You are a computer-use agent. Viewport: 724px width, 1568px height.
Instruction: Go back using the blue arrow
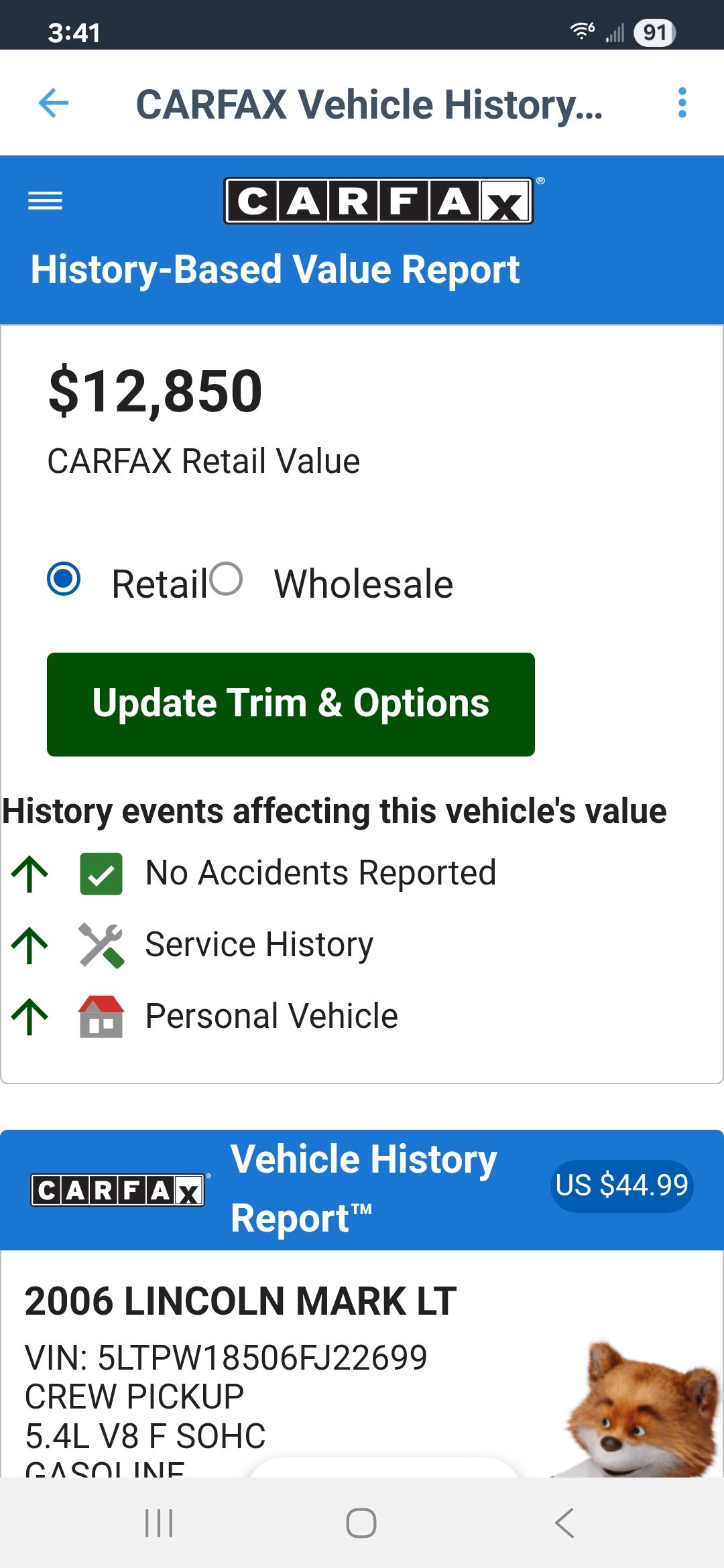click(x=54, y=103)
